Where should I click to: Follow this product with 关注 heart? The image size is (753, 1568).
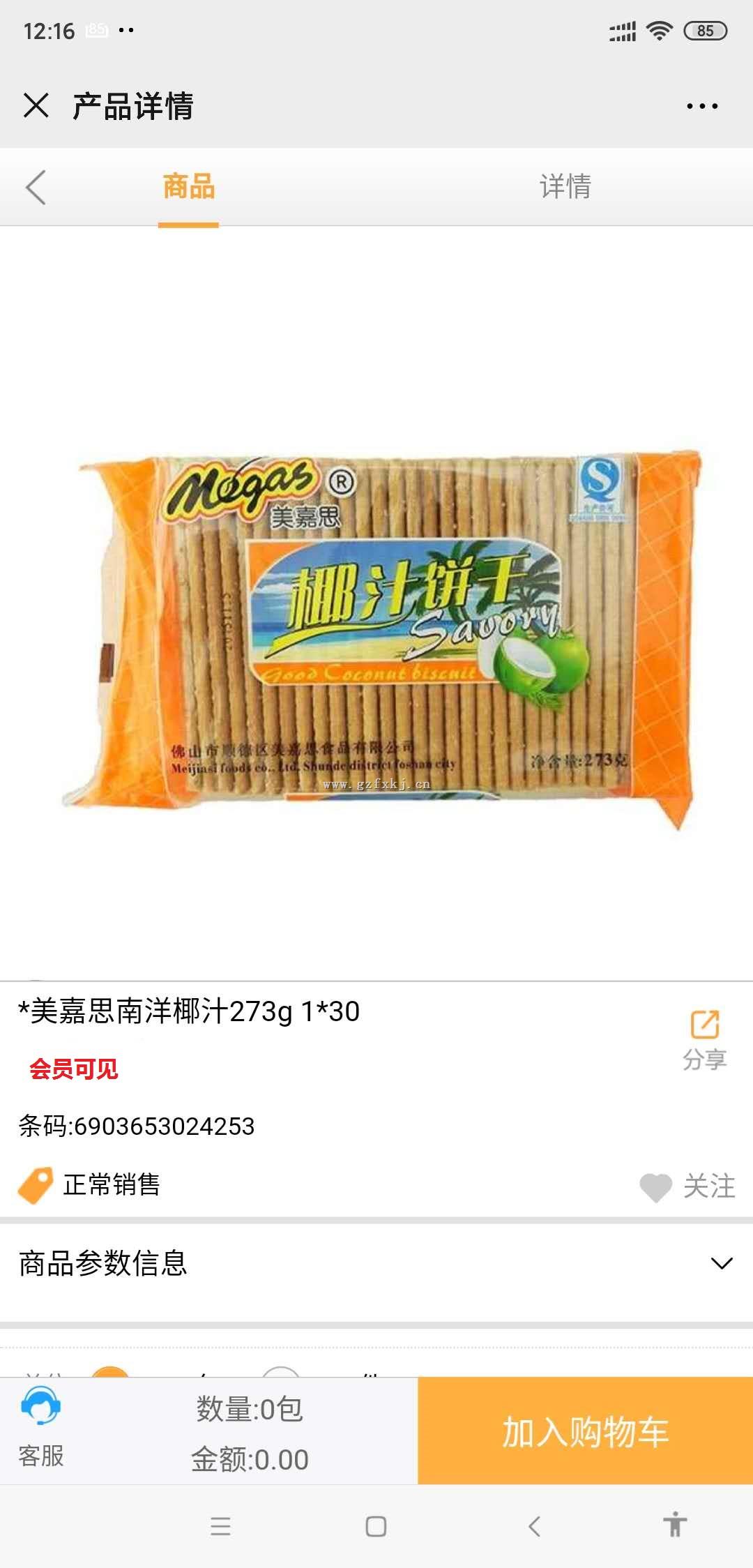[x=687, y=1186]
